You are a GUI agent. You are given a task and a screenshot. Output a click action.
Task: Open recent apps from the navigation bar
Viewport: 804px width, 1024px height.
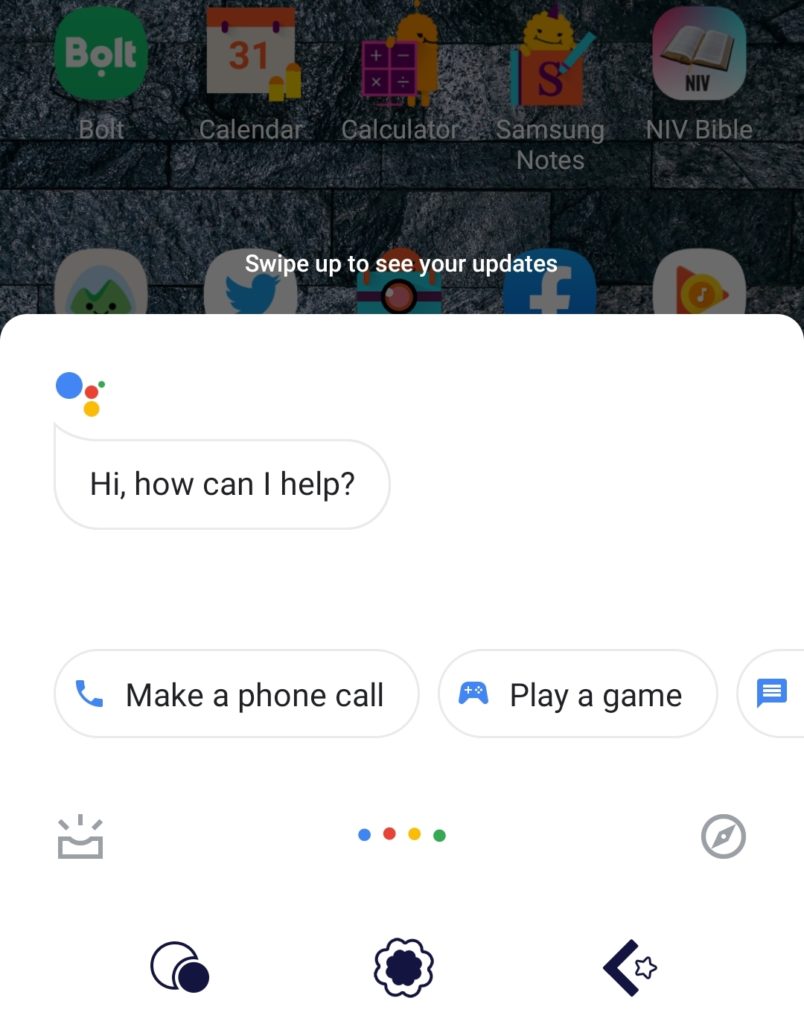pos(179,967)
